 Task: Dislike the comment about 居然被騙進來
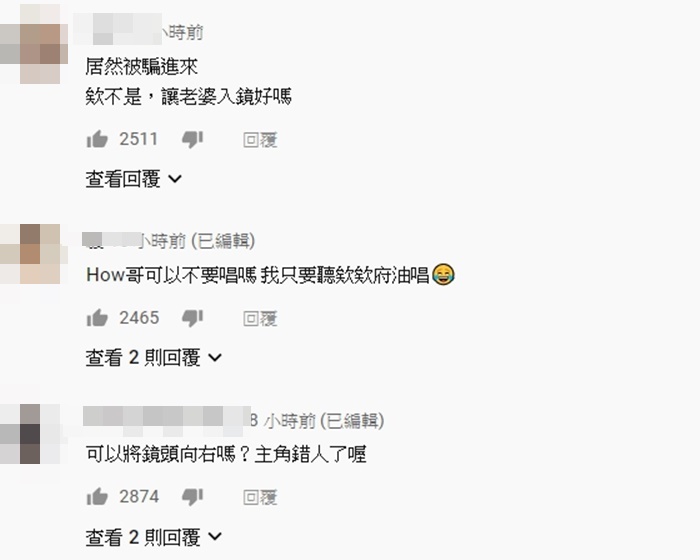tap(192, 140)
